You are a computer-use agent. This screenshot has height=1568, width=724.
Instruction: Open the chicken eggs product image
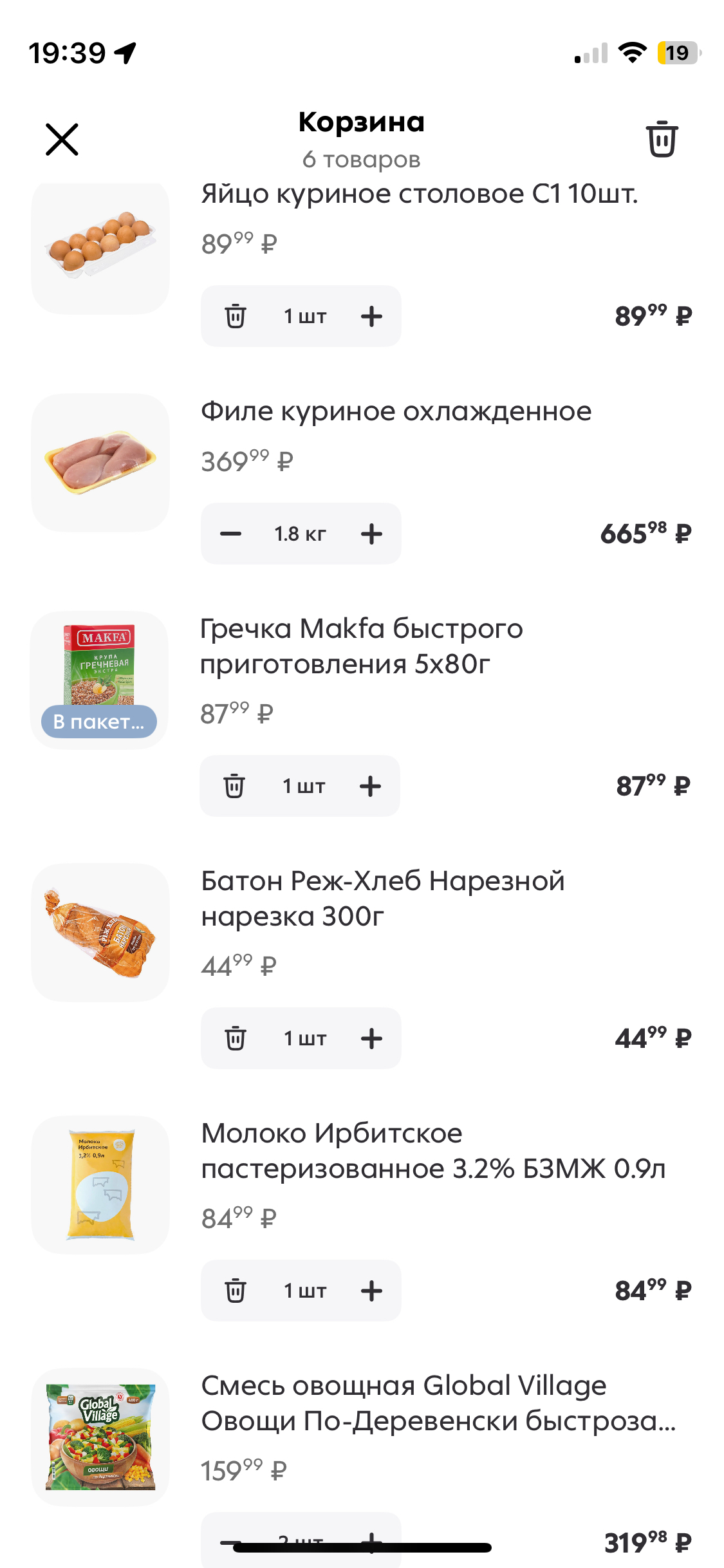pos(100,247)
